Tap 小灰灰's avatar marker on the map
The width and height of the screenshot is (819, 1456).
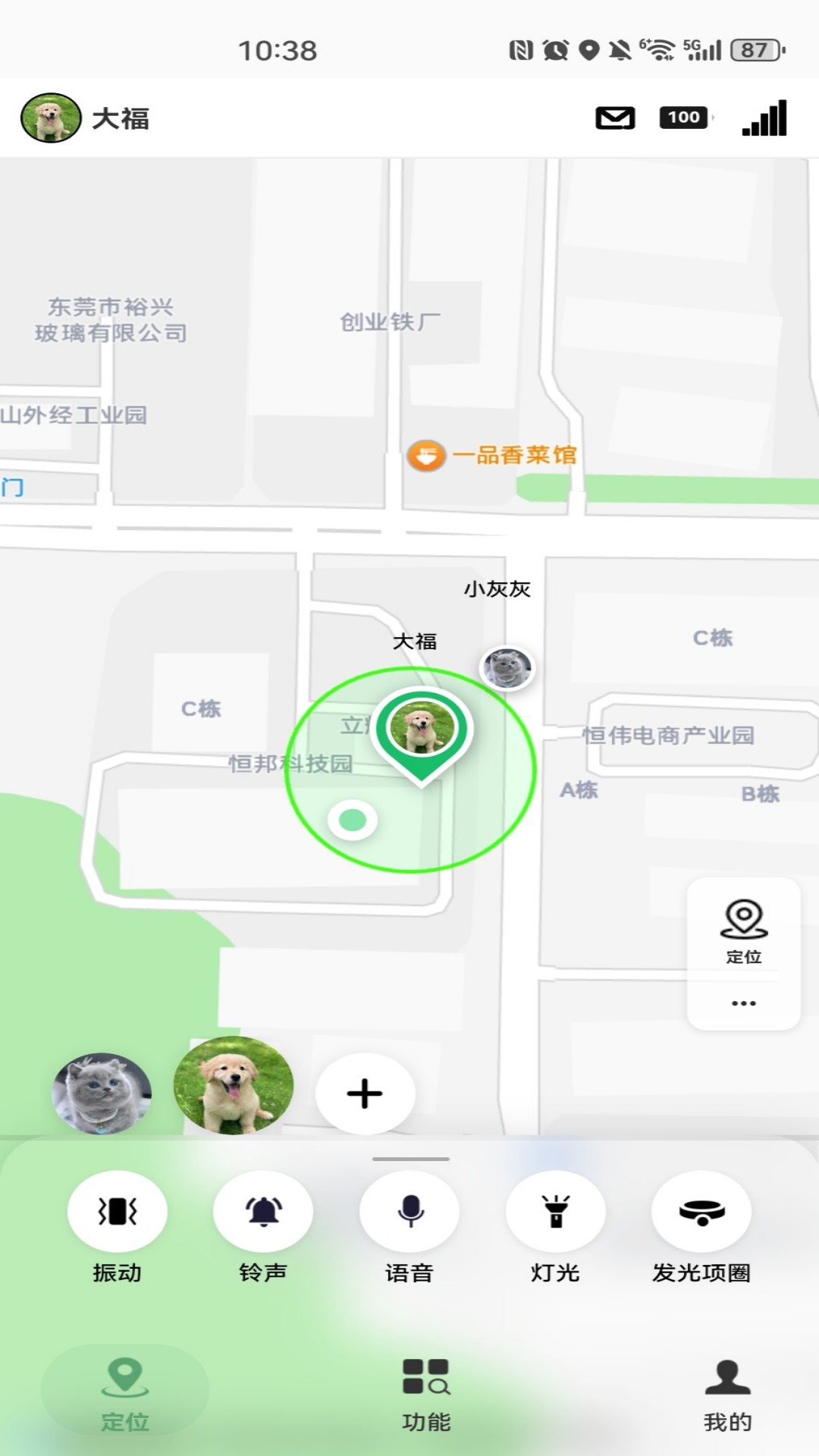(x=507, y=669)
